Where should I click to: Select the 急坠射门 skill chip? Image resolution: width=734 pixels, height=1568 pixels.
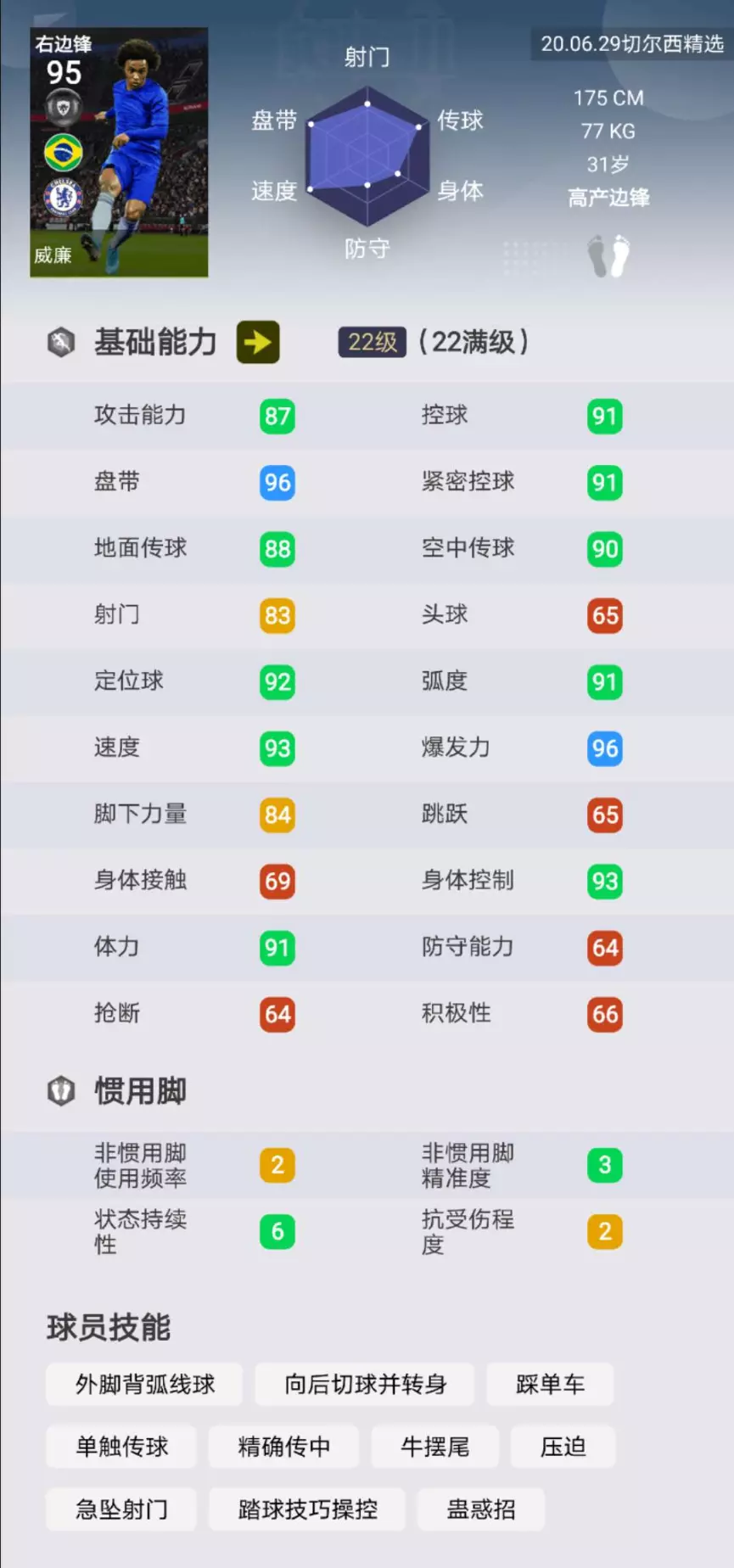tap(121, 1509)
